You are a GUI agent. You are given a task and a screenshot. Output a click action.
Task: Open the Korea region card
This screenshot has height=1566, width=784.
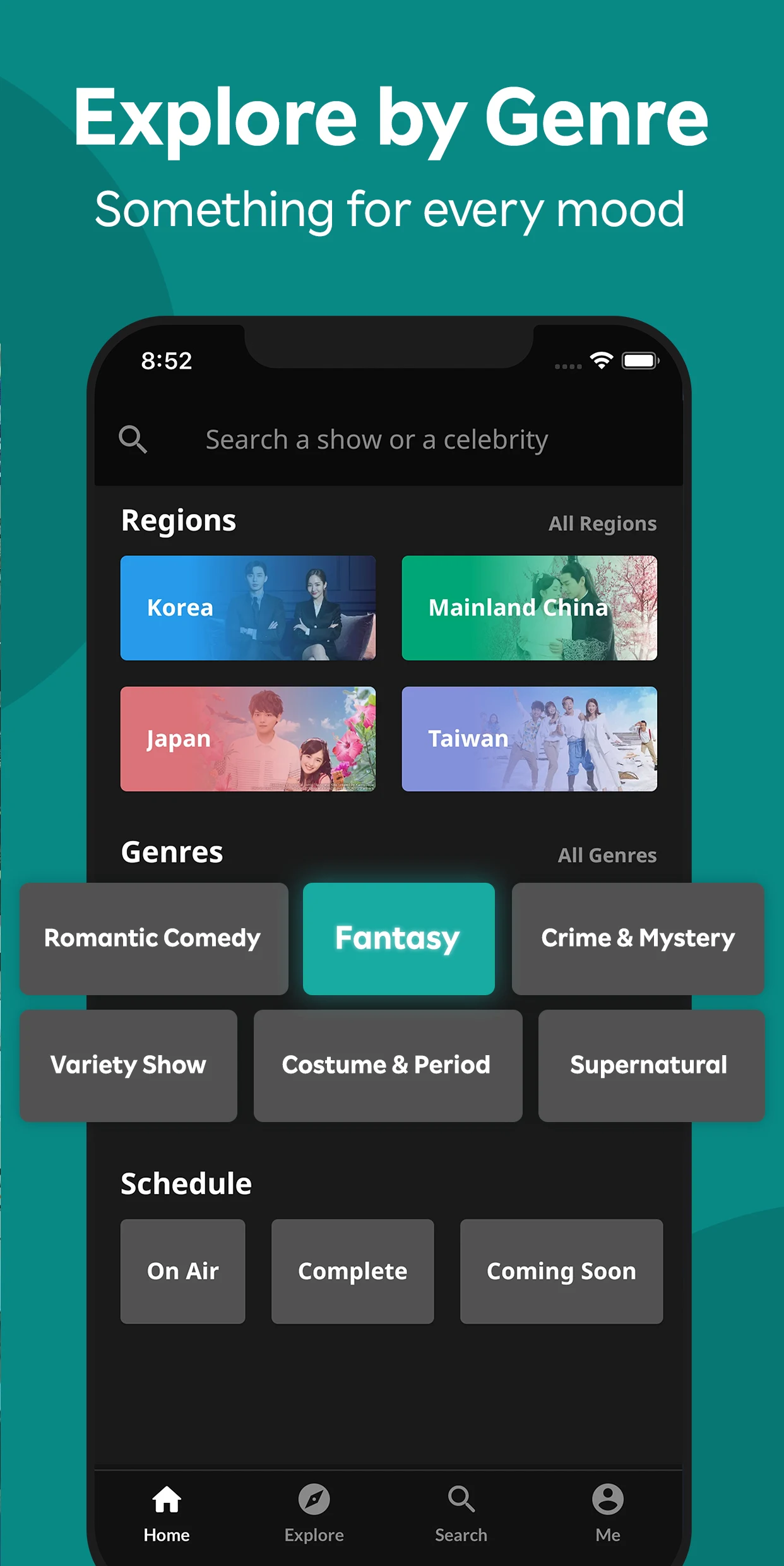tap(247, 608)
